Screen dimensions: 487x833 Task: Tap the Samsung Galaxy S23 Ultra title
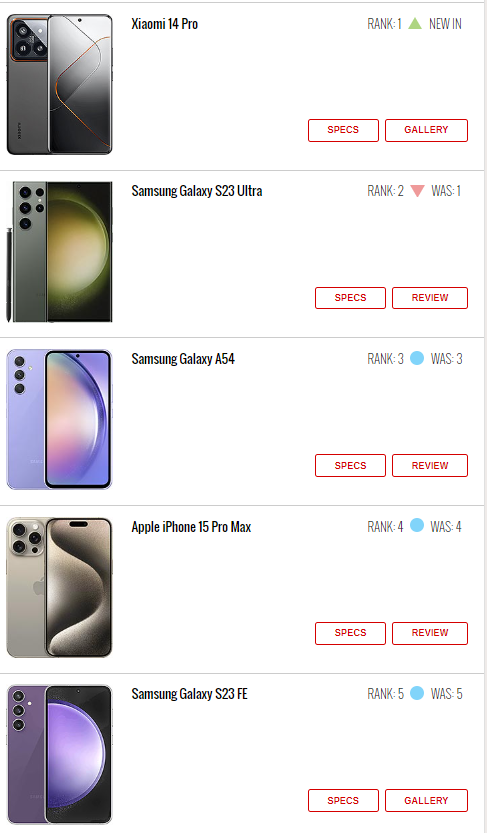(196, 191)
